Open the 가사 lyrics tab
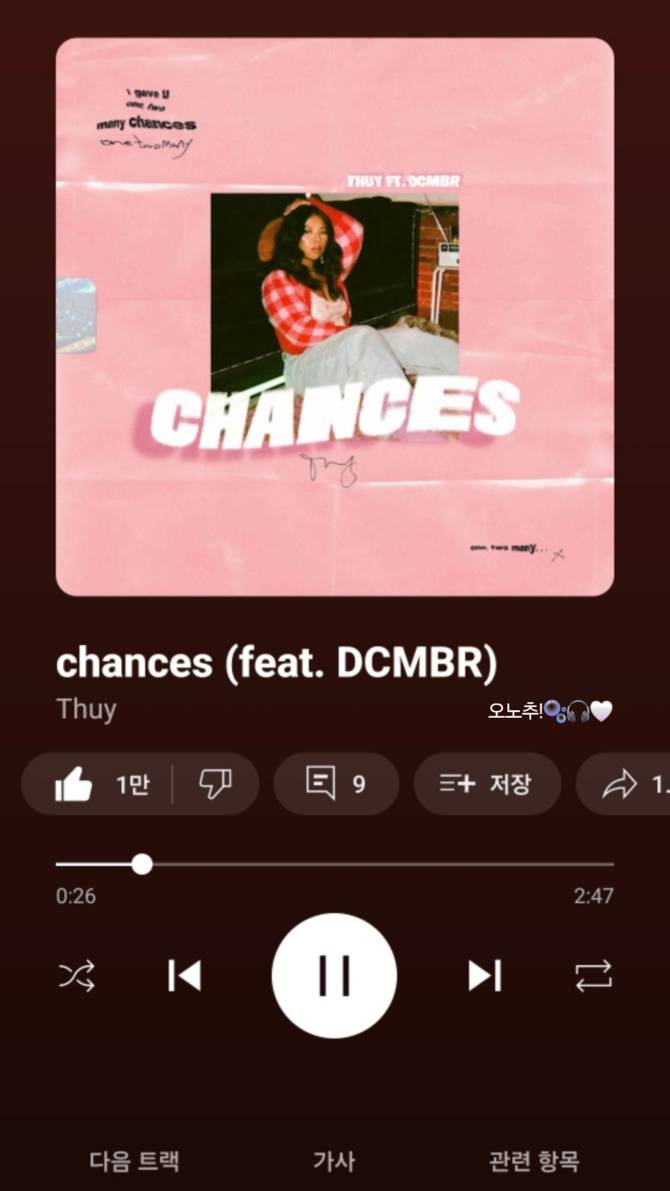 [x=334, y=1161]
